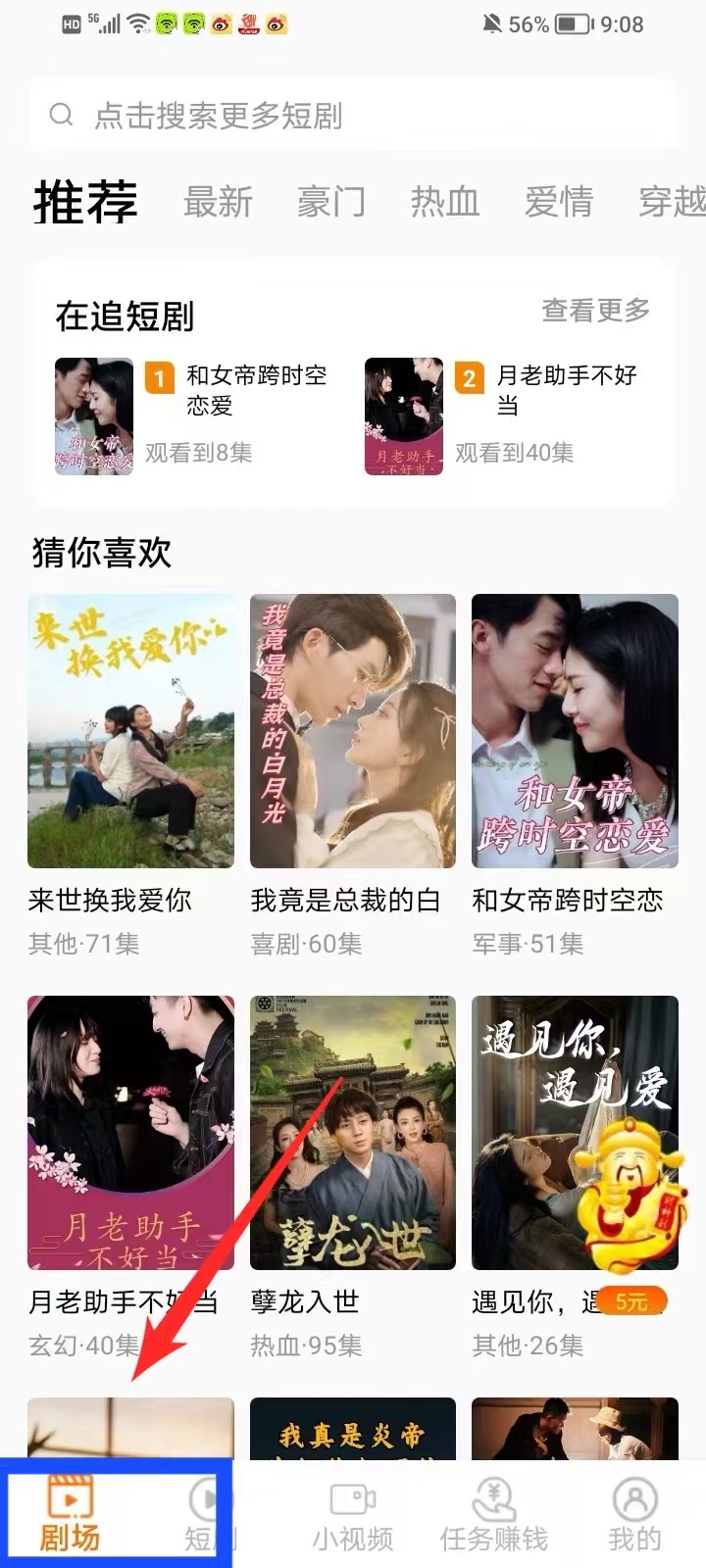This screenshot has width=706, height=1568.
Task: Continue watching 和女帝跨时空恋爱 episode 8
Action: point(196,412)
